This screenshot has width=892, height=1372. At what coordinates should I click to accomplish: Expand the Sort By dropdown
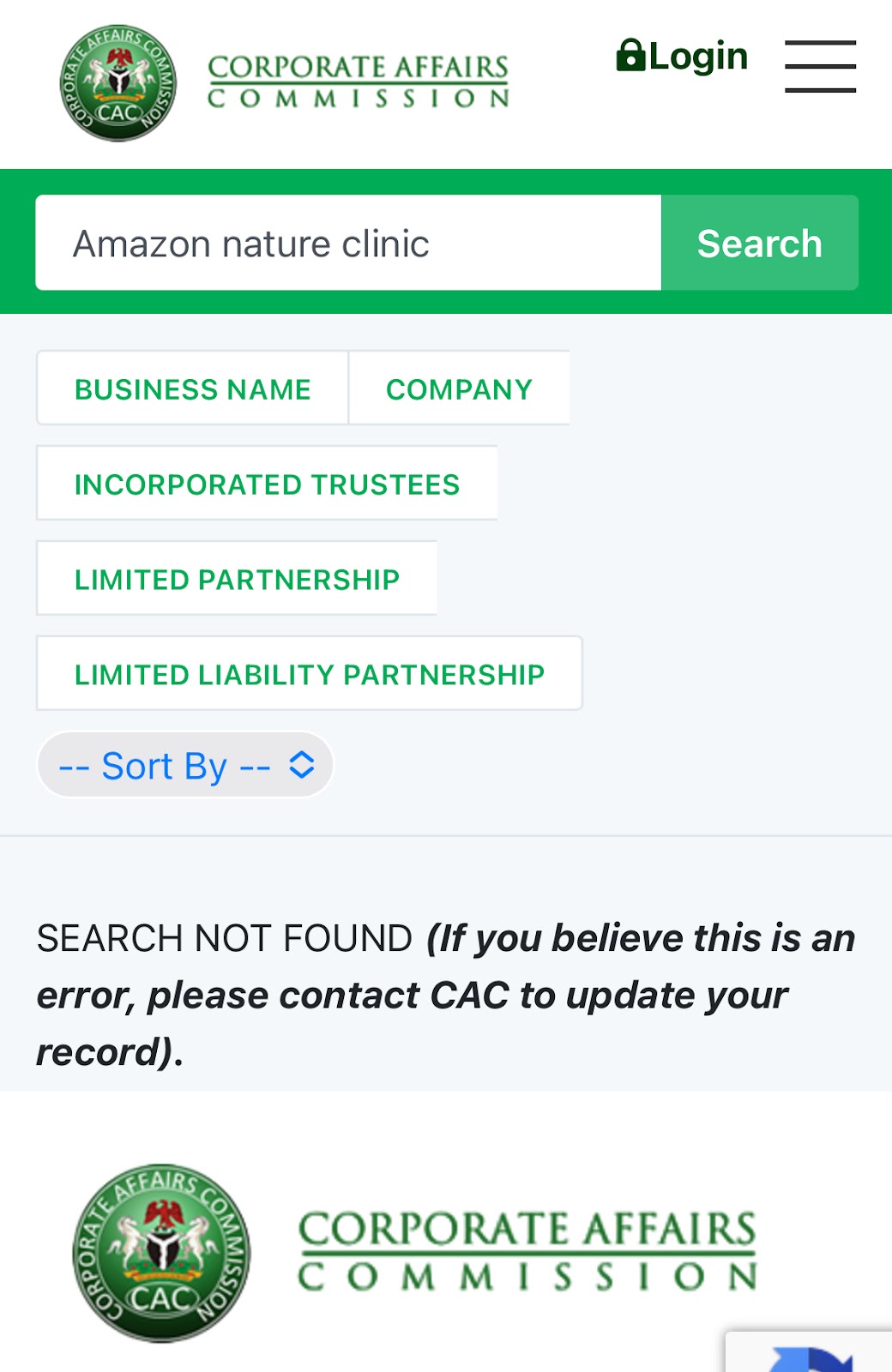click(185, 766)
